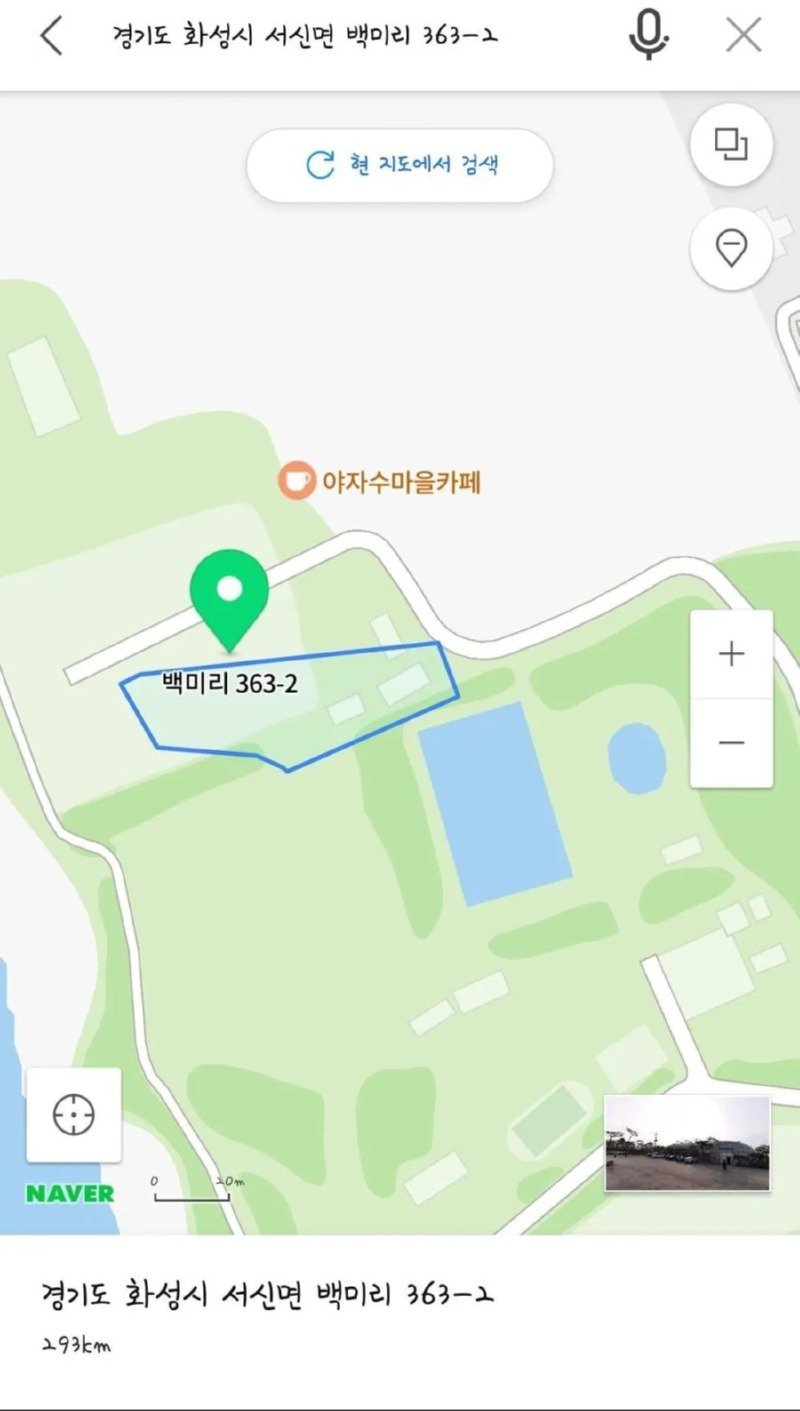Image resolution: width=800 pixels, height=1411 pixels.
Task: Tap '현 지도에서 검색' to search this map area
Action: pos(400,165)
